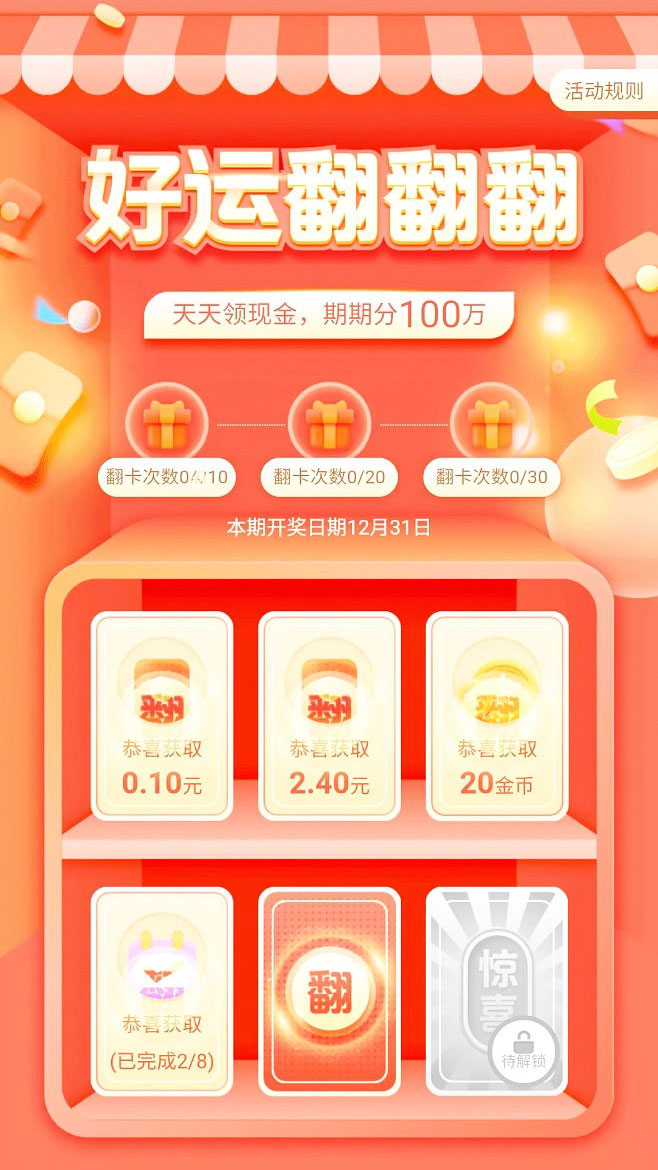Open the 活动规则 rules page

point(603,91)
